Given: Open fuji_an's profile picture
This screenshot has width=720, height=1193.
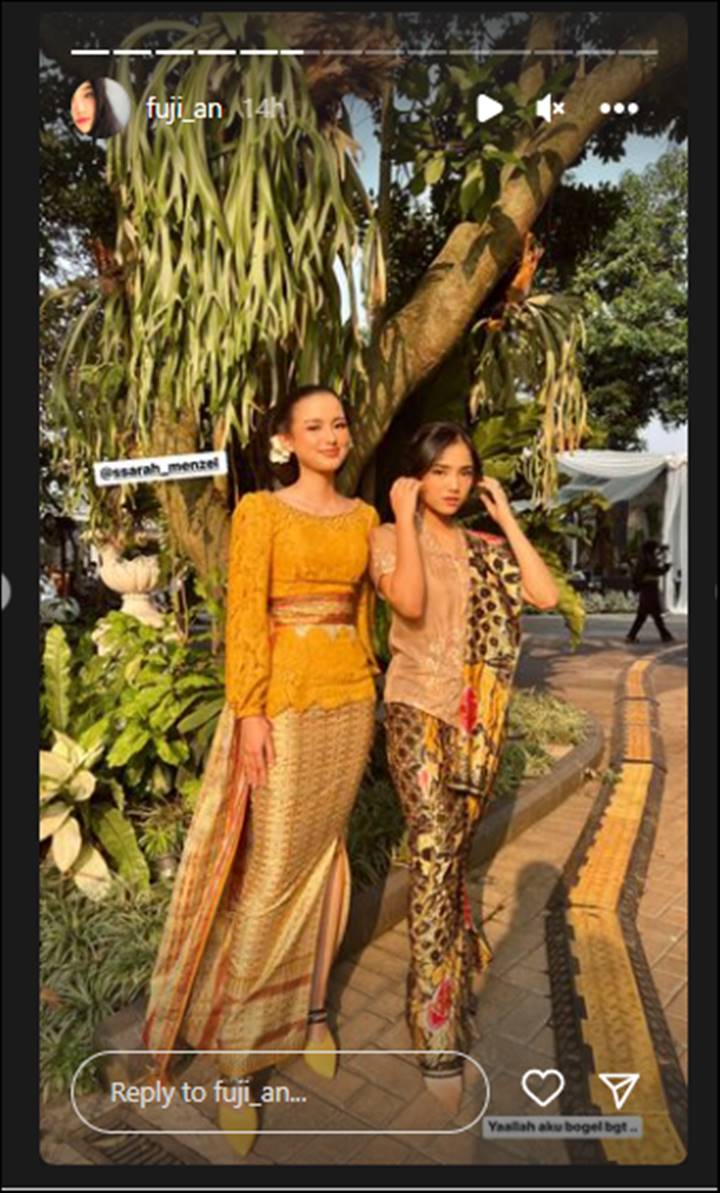Looking at the screenshot, I should pos(100,108).
